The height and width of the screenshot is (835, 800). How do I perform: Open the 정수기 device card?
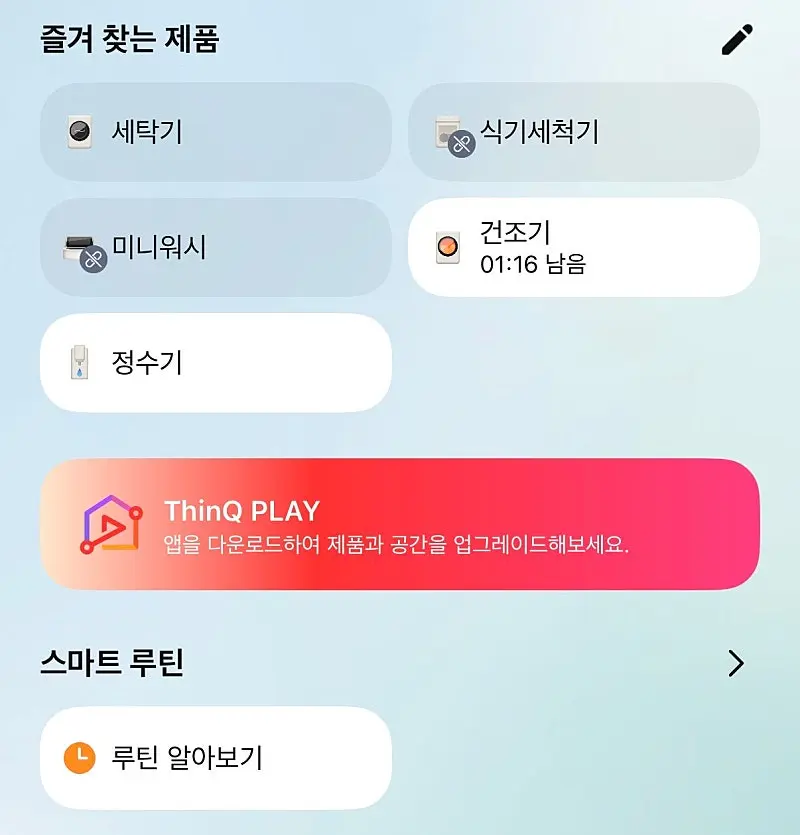pyautogui.click(x=215, y=362)
